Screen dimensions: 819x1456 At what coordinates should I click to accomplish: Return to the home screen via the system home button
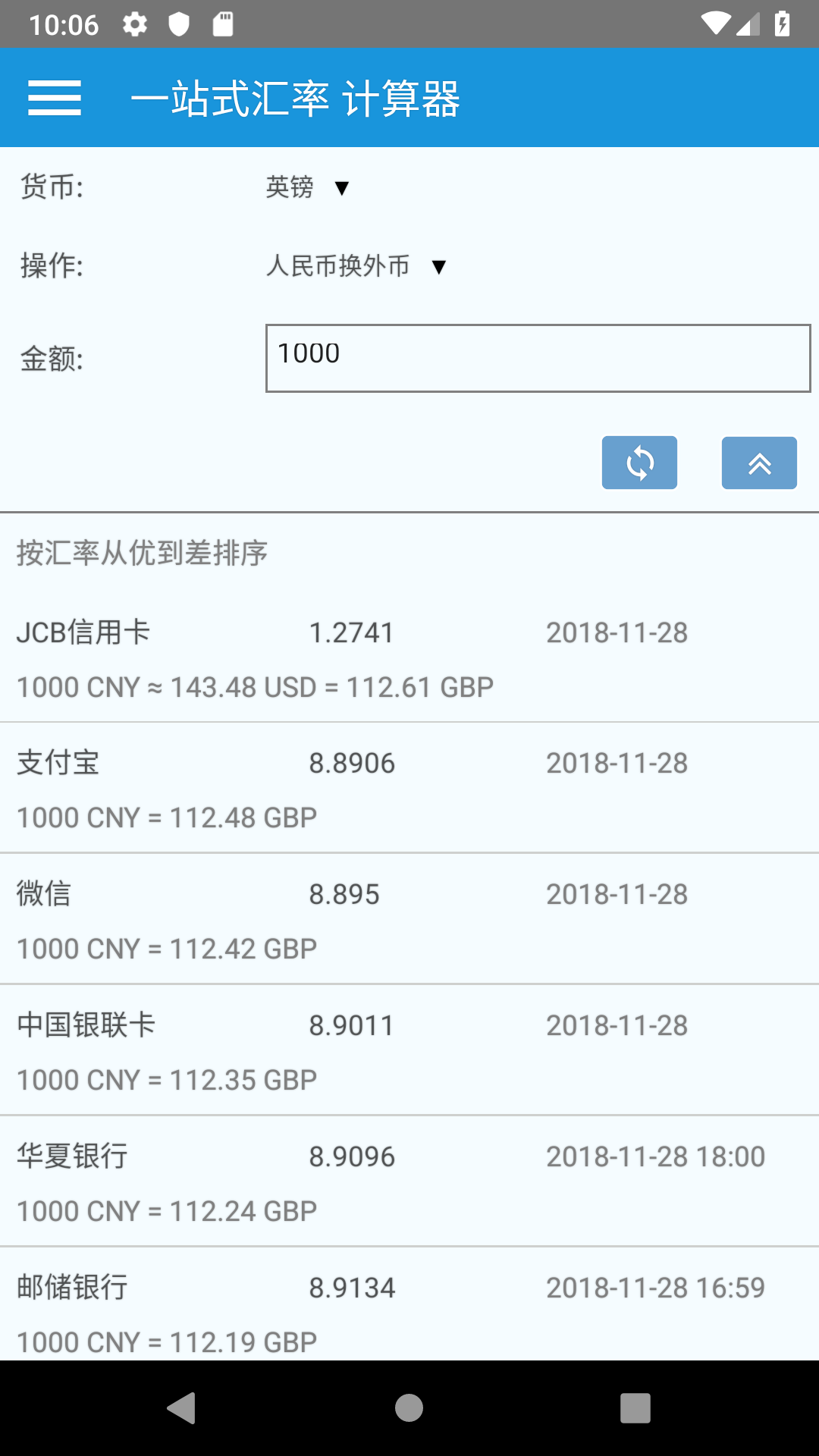(409, 1408)
